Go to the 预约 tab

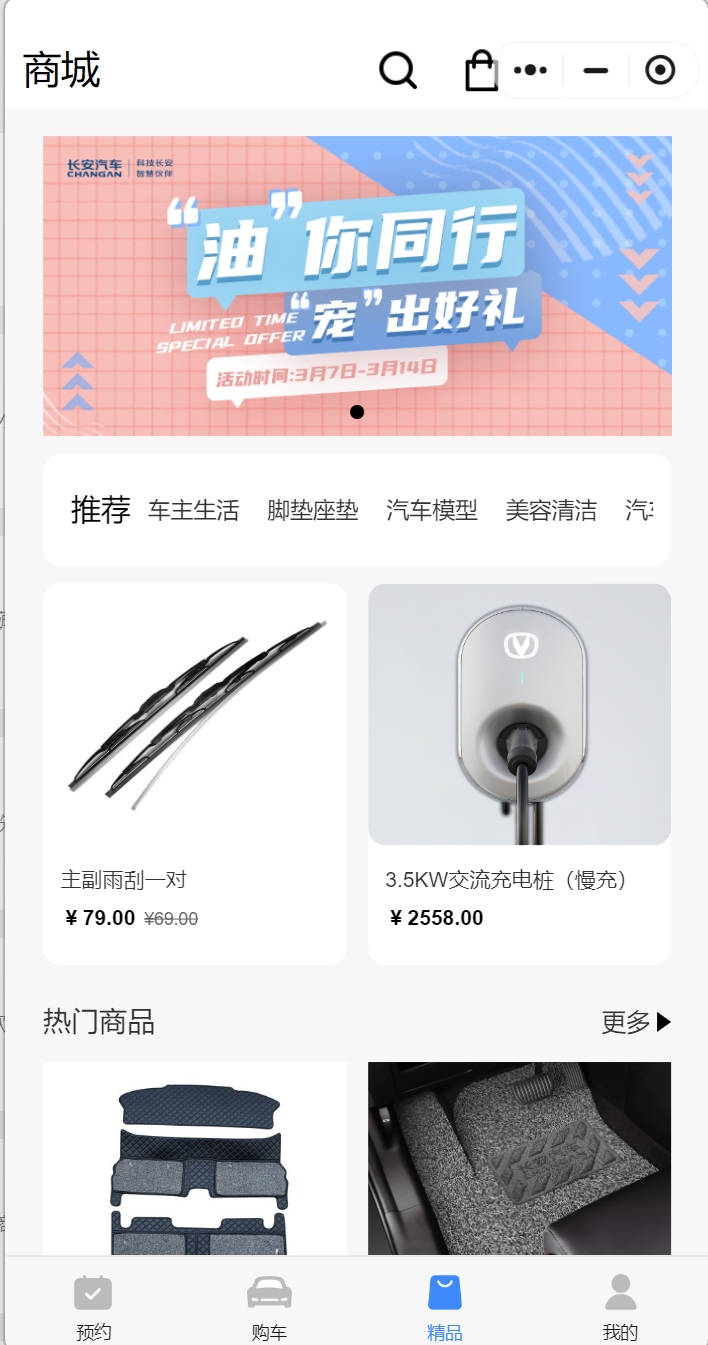coord(93,1308)
